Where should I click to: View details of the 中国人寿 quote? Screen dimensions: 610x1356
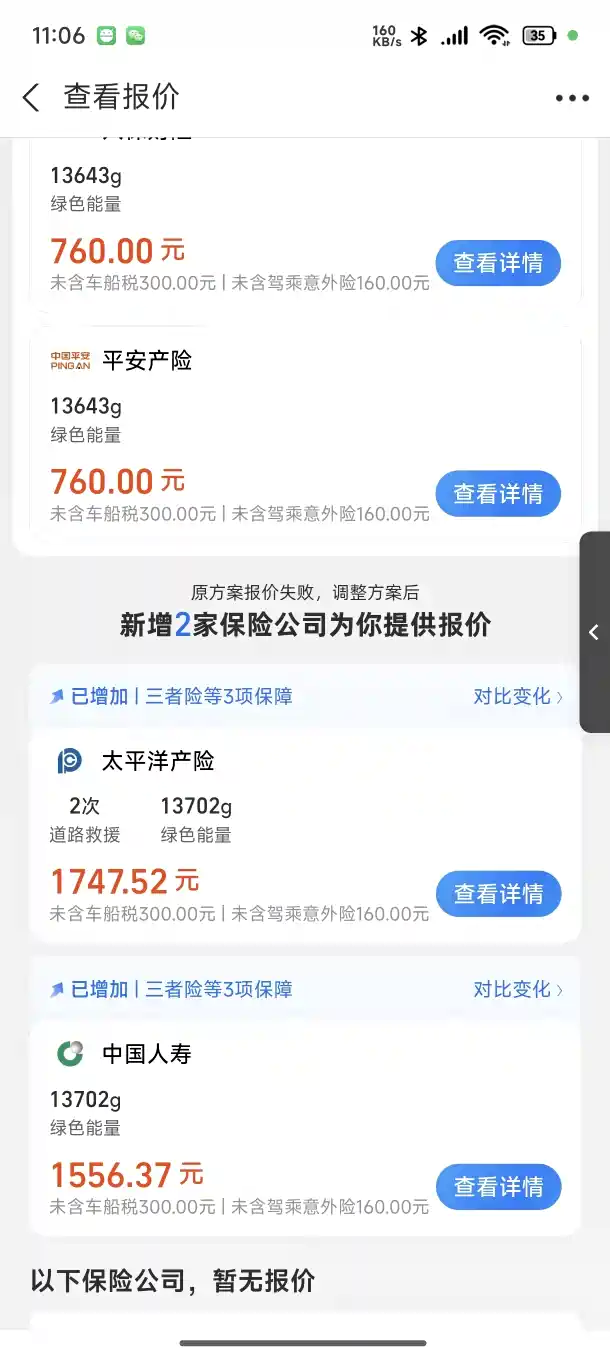click(498, 1187)
